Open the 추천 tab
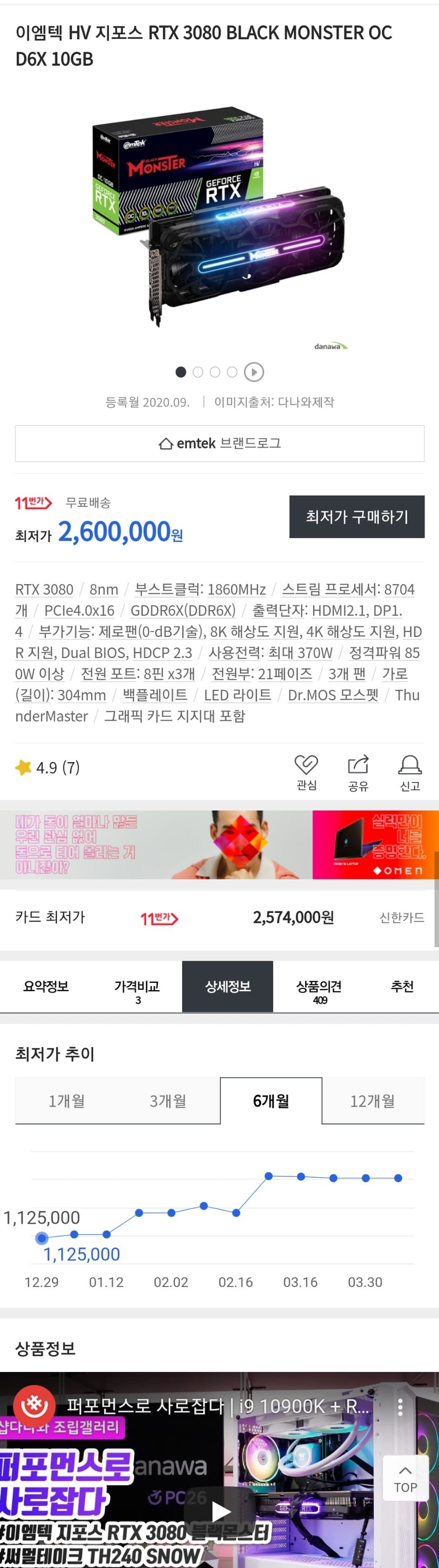Image resolution: width=439 pixels, height=1568 pixels. click(402, 986)
